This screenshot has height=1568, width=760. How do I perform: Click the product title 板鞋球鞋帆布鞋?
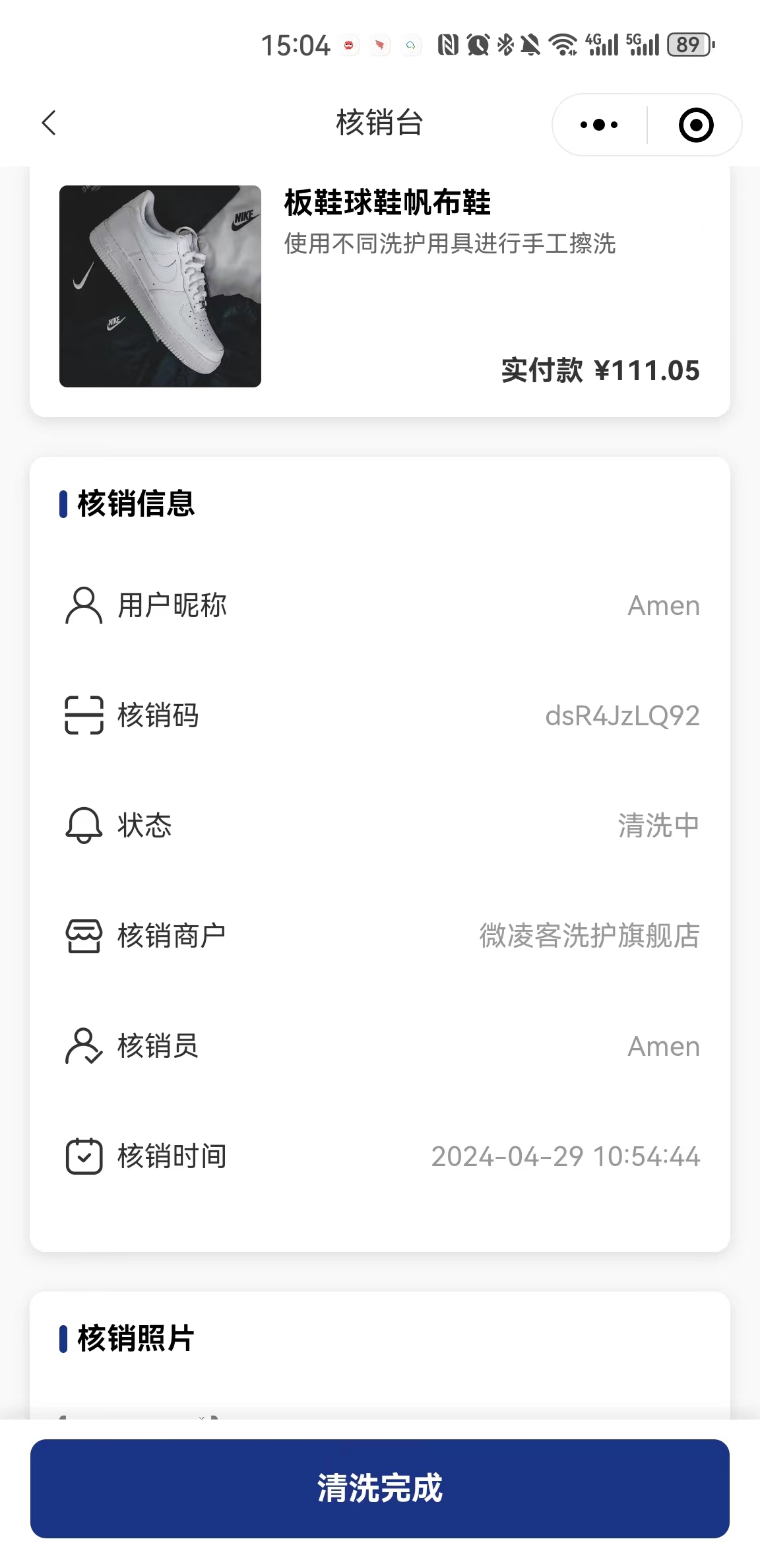387,205
